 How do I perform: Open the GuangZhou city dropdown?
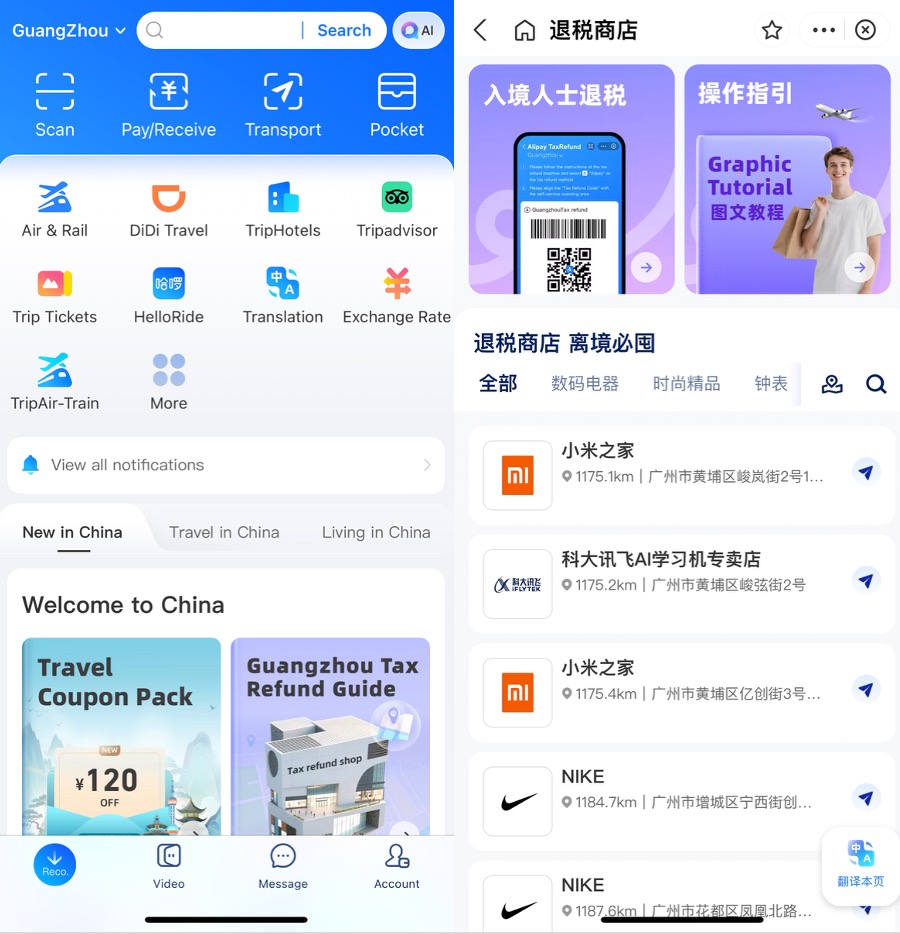[69, 31]
